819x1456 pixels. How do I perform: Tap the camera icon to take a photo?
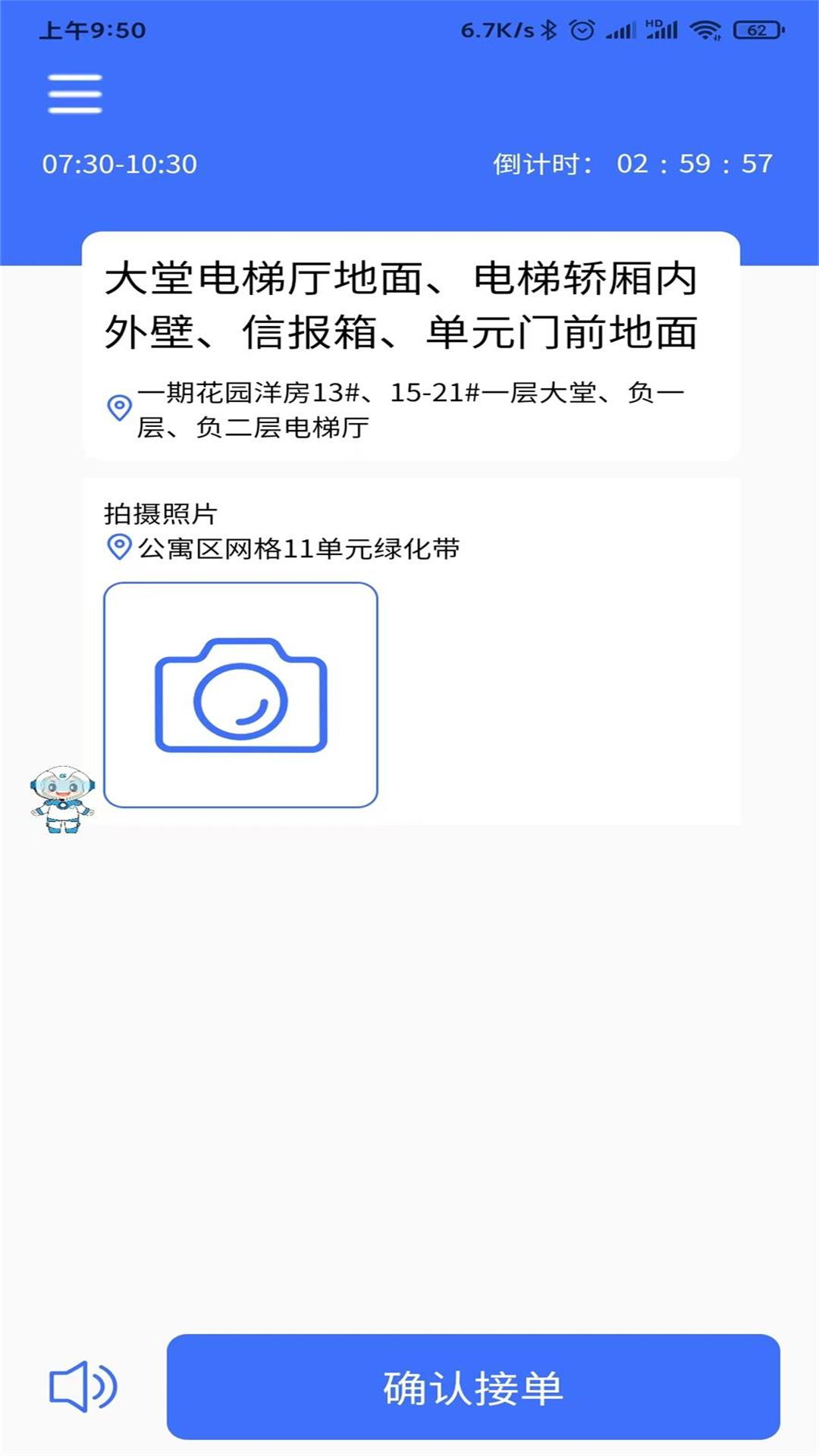(240, 692)
